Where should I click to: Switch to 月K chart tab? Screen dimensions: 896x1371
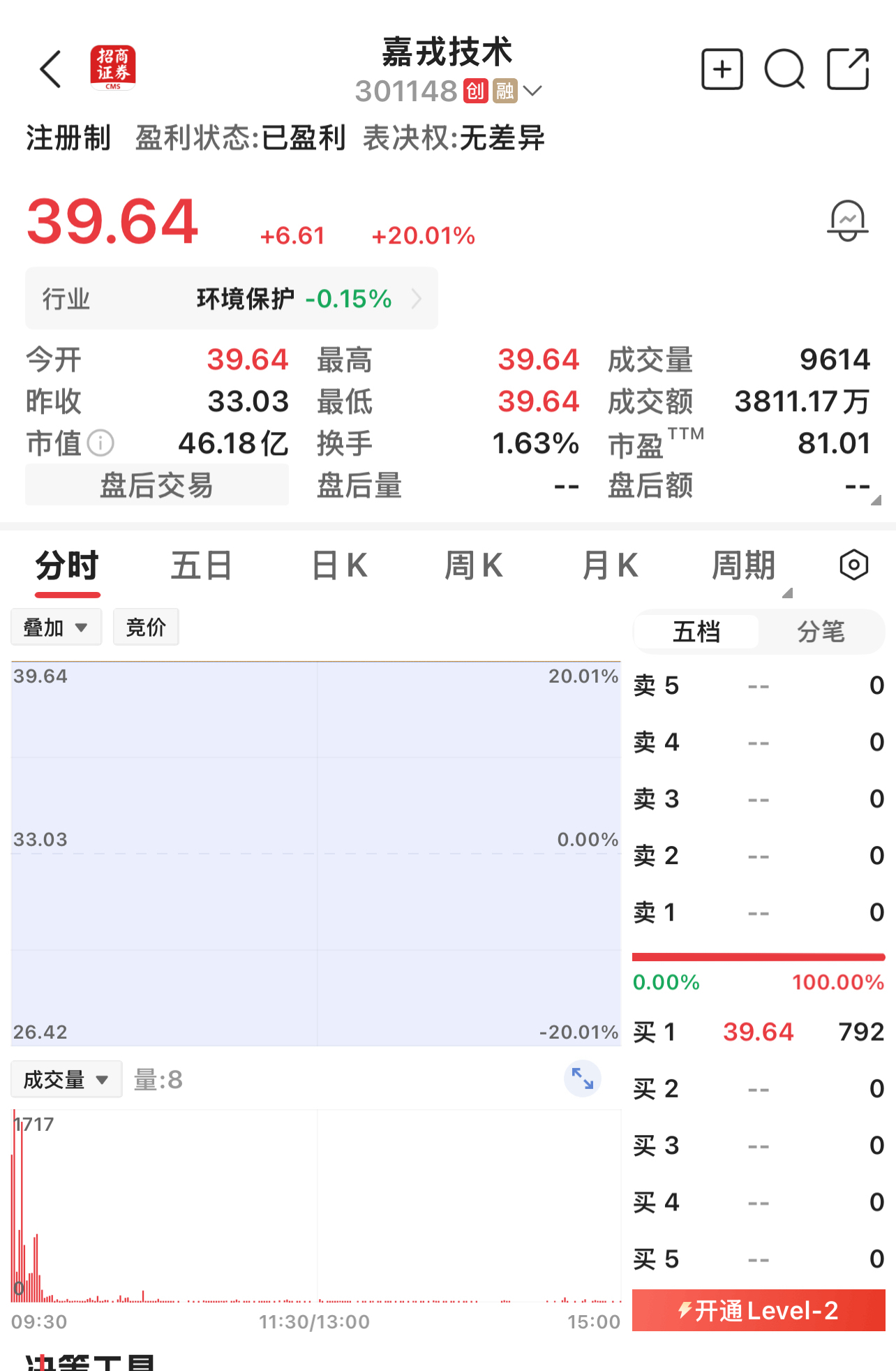pos(610,565)
